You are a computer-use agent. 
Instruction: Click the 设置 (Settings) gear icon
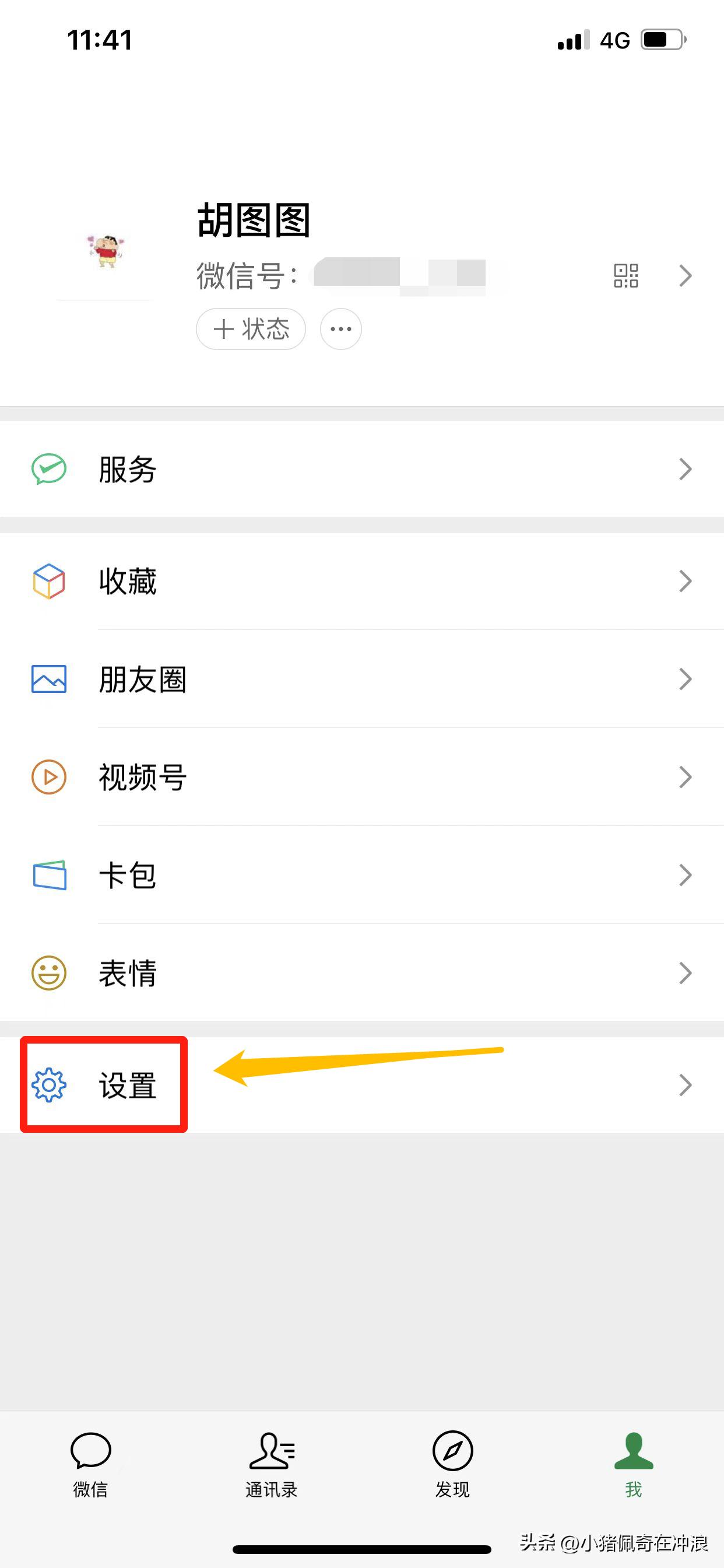point(51,1083)
